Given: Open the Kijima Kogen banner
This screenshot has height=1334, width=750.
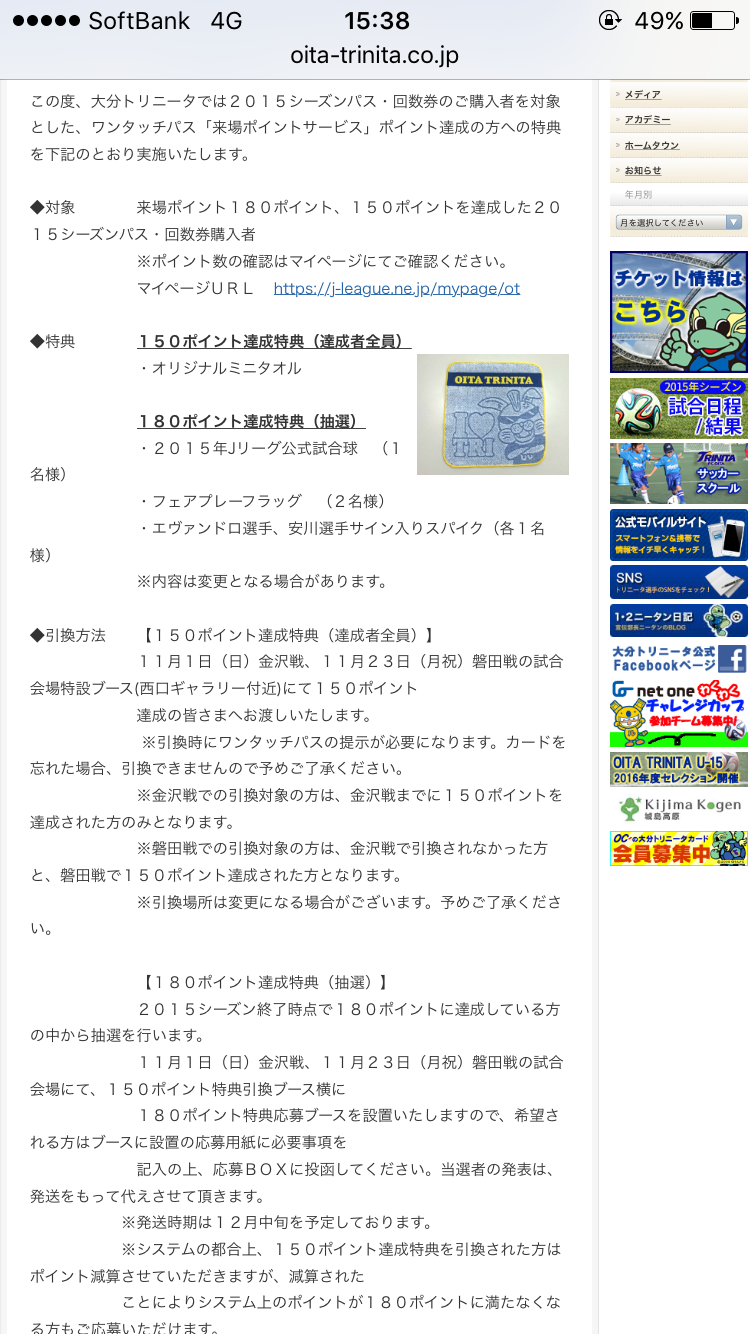Looking at the screenshot, I should coord(679,808).
